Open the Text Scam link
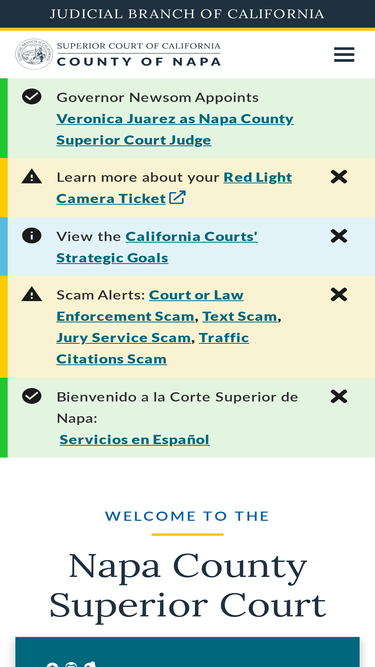Viewport: 375px width, 667px height. [x=239, y=316]
